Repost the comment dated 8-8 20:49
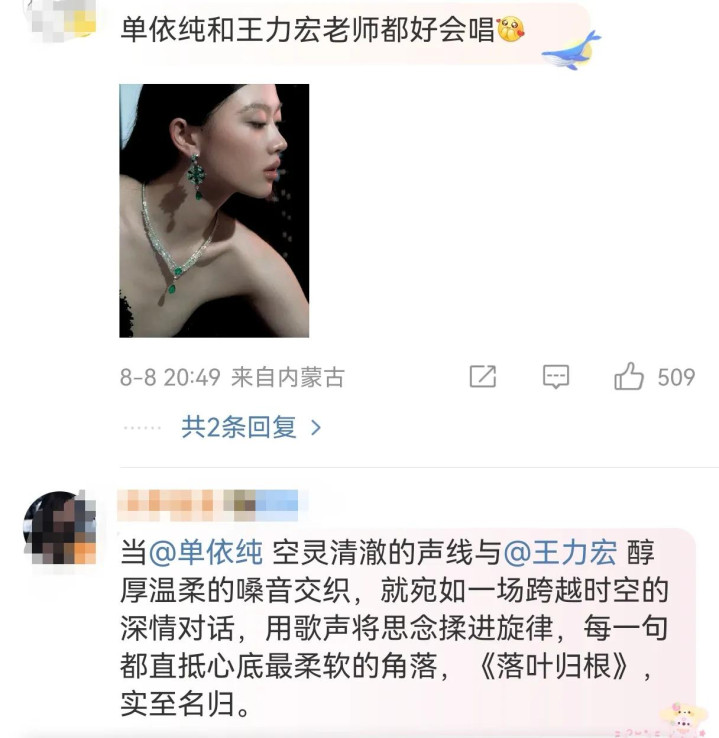Viewport: 719px width, 738px height. point(483,377)
